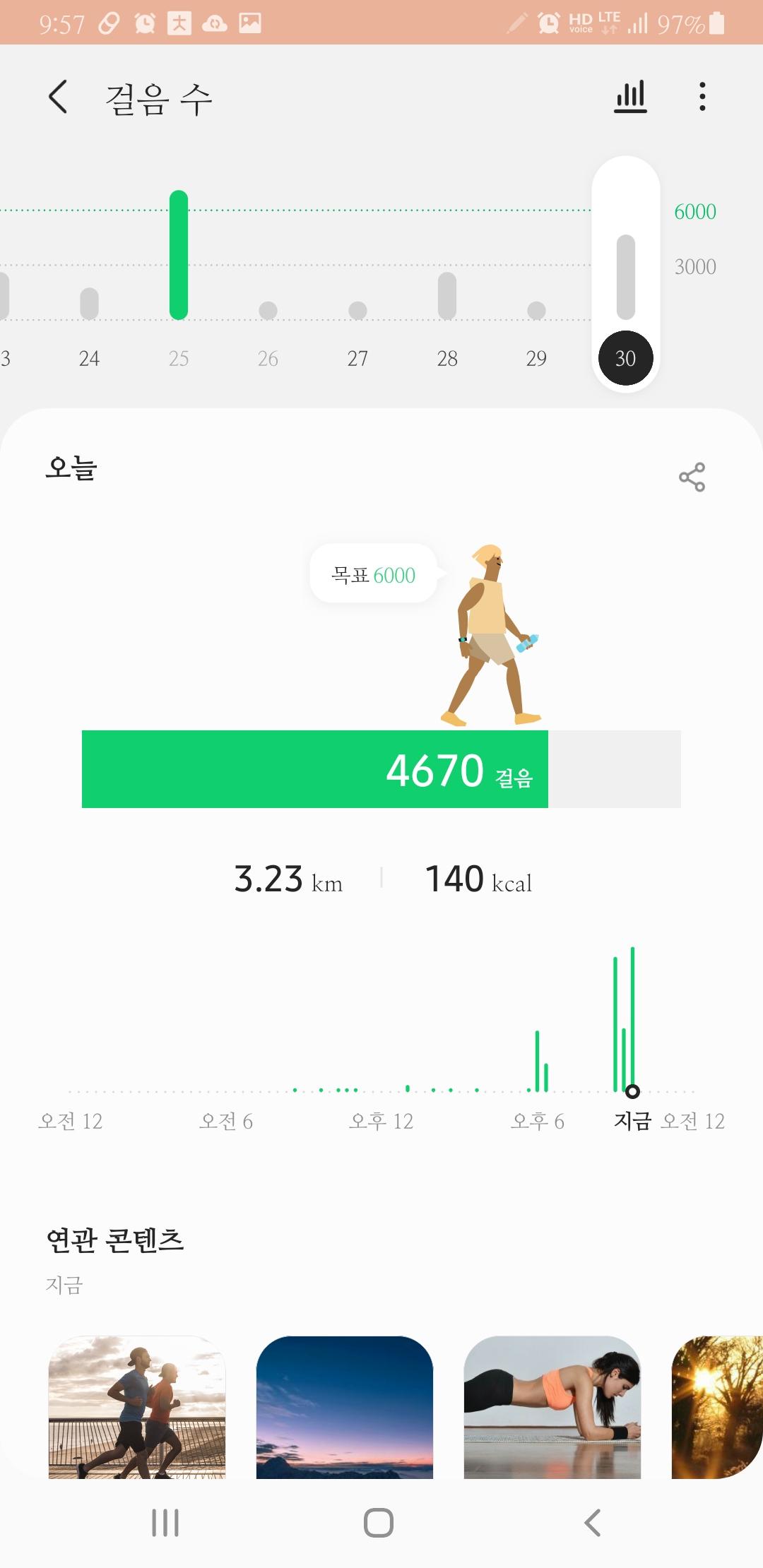The width and height of the screenshot is (763, 1568).
Task: Select day 25 with the green bar
Action: [x=179, y=357]
